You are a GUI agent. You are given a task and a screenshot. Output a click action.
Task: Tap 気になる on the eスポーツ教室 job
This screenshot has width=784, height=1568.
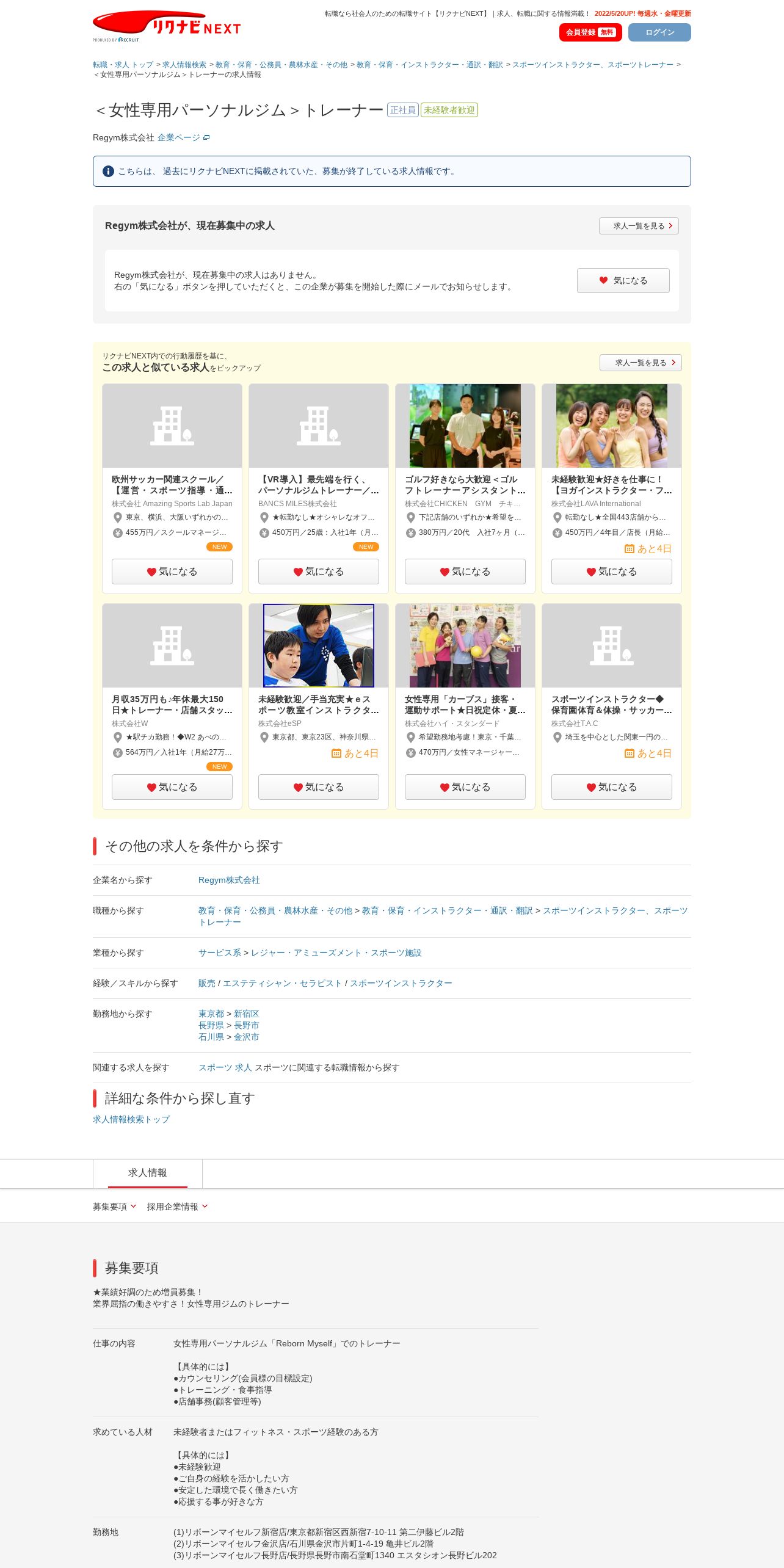(x=318, y=787)
